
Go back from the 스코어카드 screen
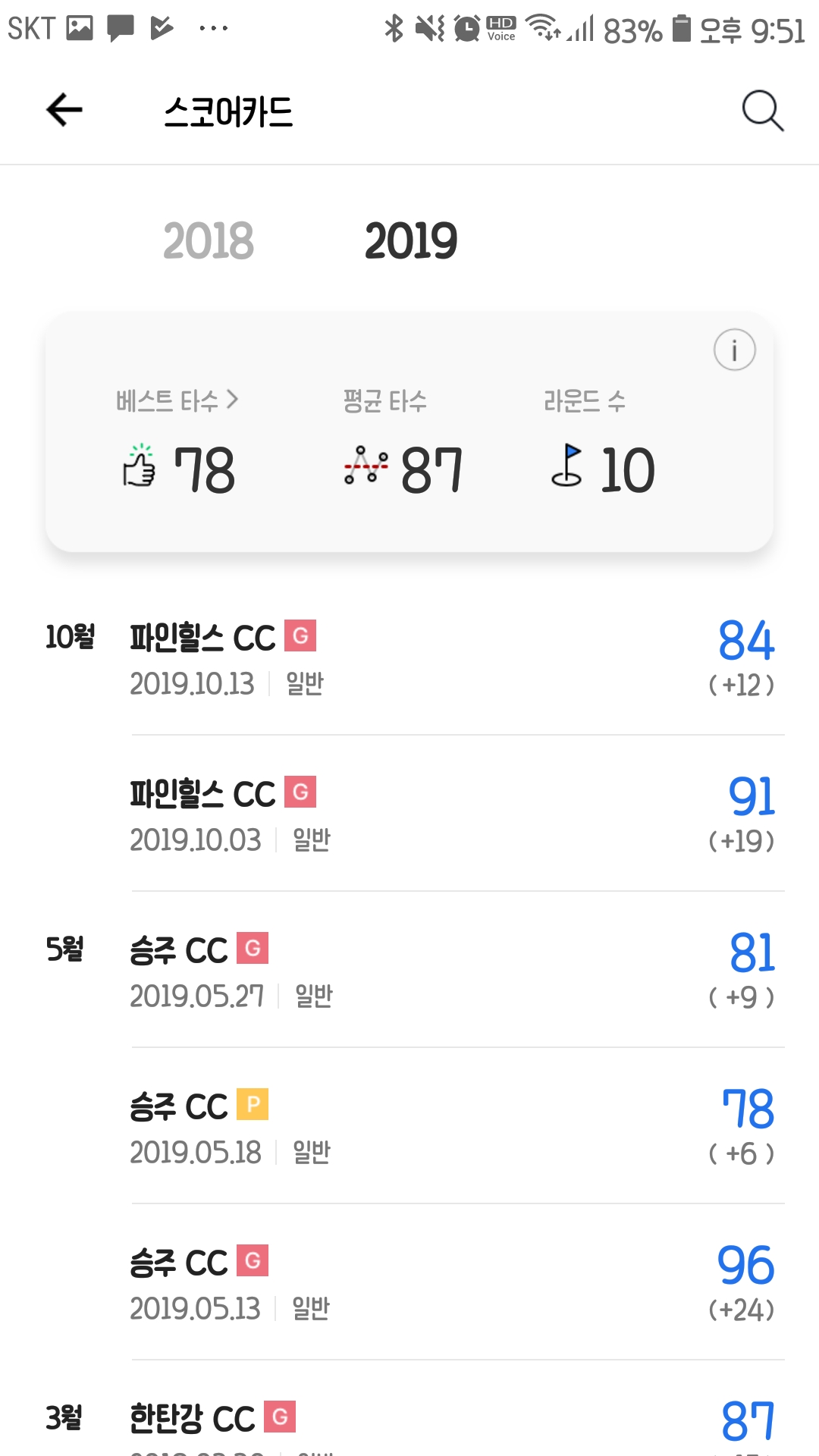(x=64, y=111)
